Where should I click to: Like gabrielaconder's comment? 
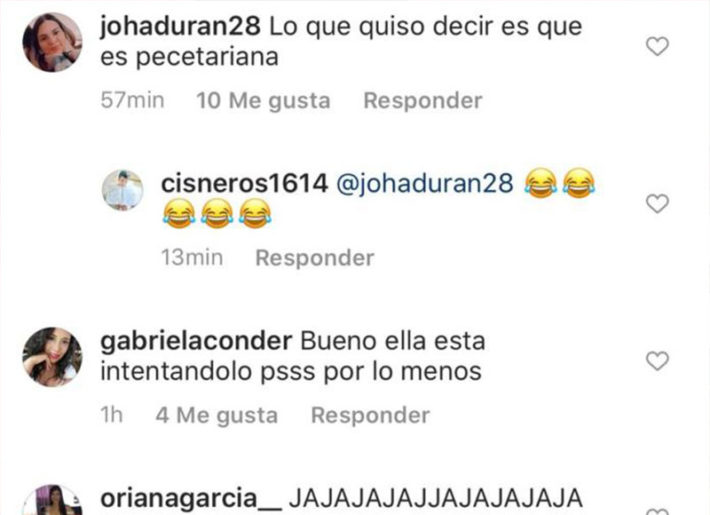(657, 361)
